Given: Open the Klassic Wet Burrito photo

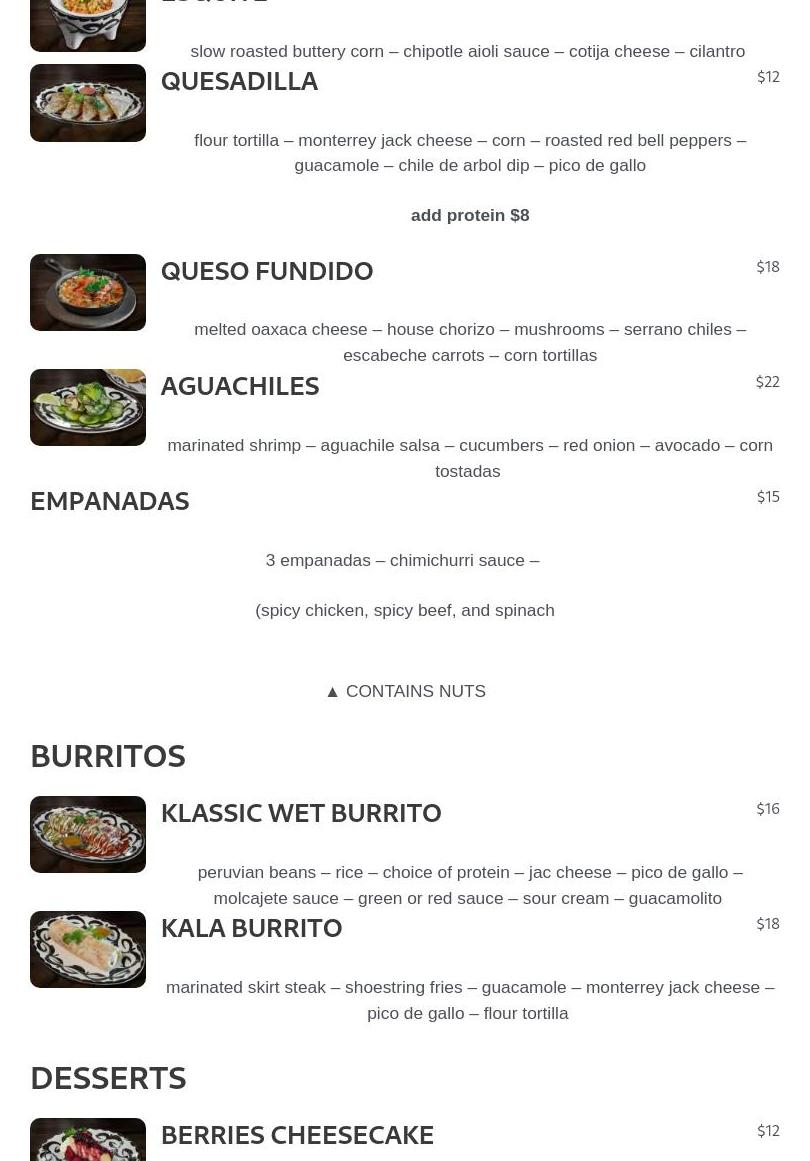Looking at the screenshot, I should (x=88, y=834).
